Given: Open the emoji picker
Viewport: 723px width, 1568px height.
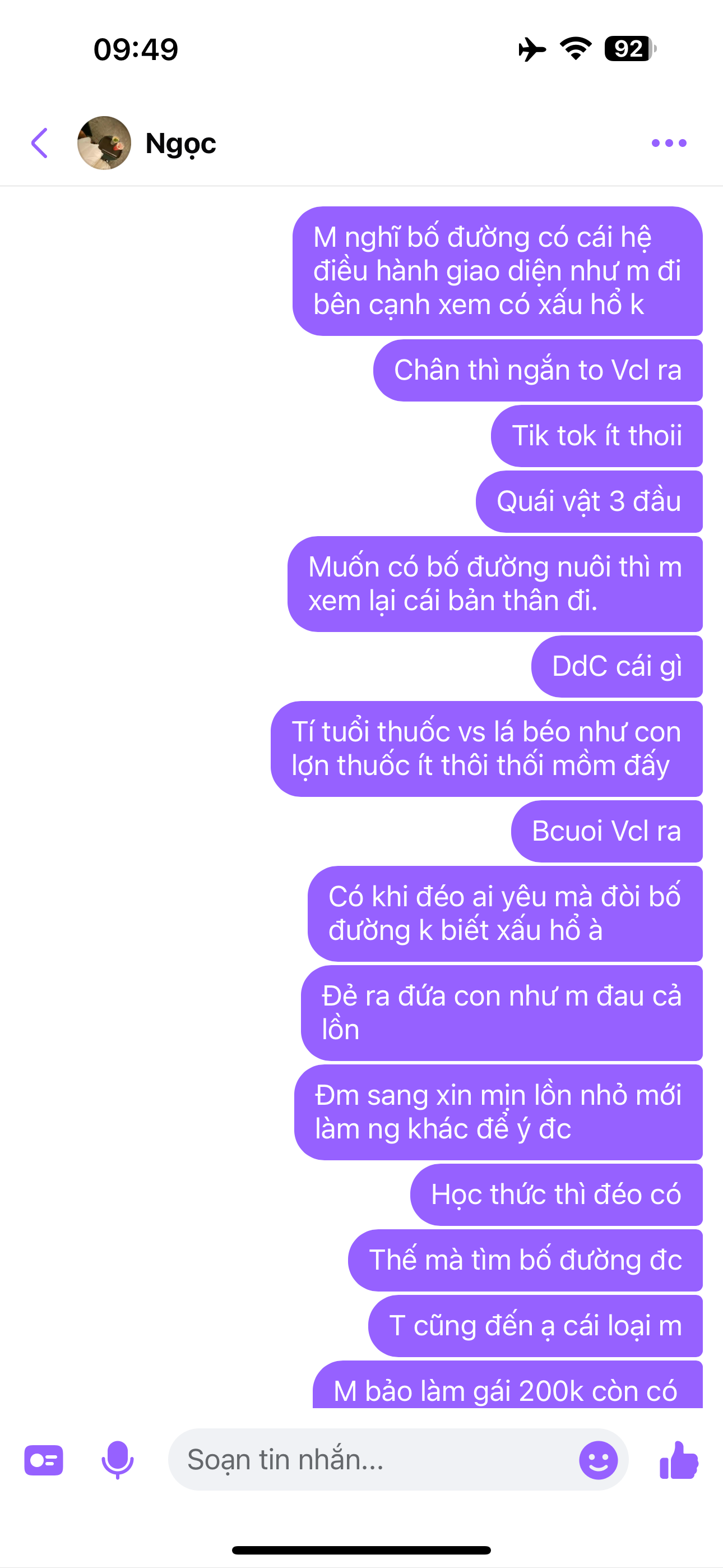Looking at the screenshot, I should (x=597, y=1460).
